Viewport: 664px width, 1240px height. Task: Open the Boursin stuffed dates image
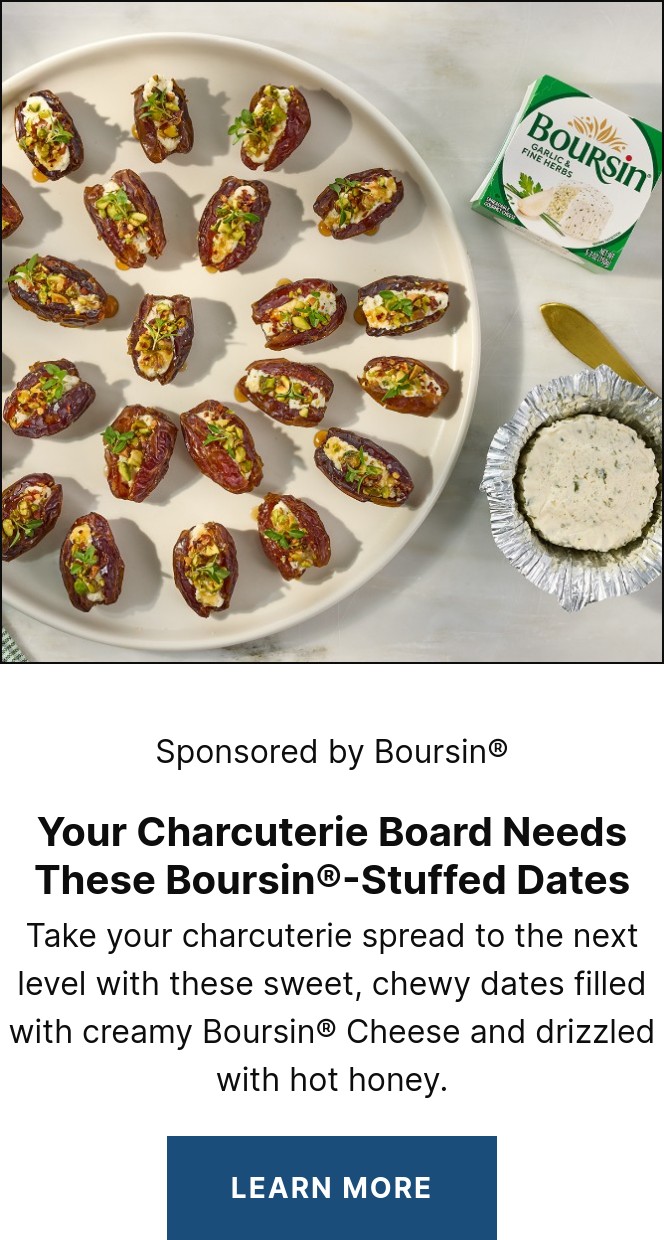331,331
